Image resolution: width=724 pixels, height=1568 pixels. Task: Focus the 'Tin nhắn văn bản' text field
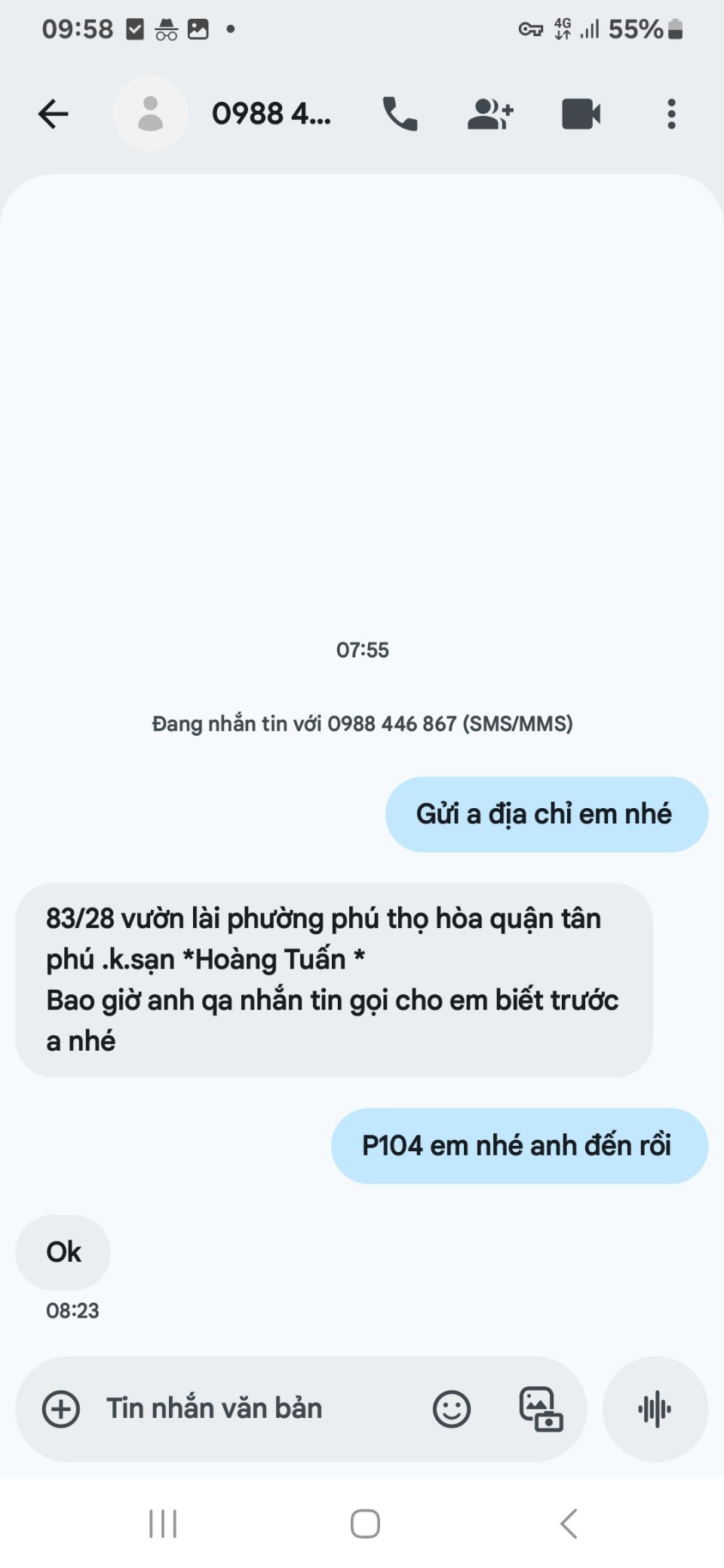[249, 1409]
